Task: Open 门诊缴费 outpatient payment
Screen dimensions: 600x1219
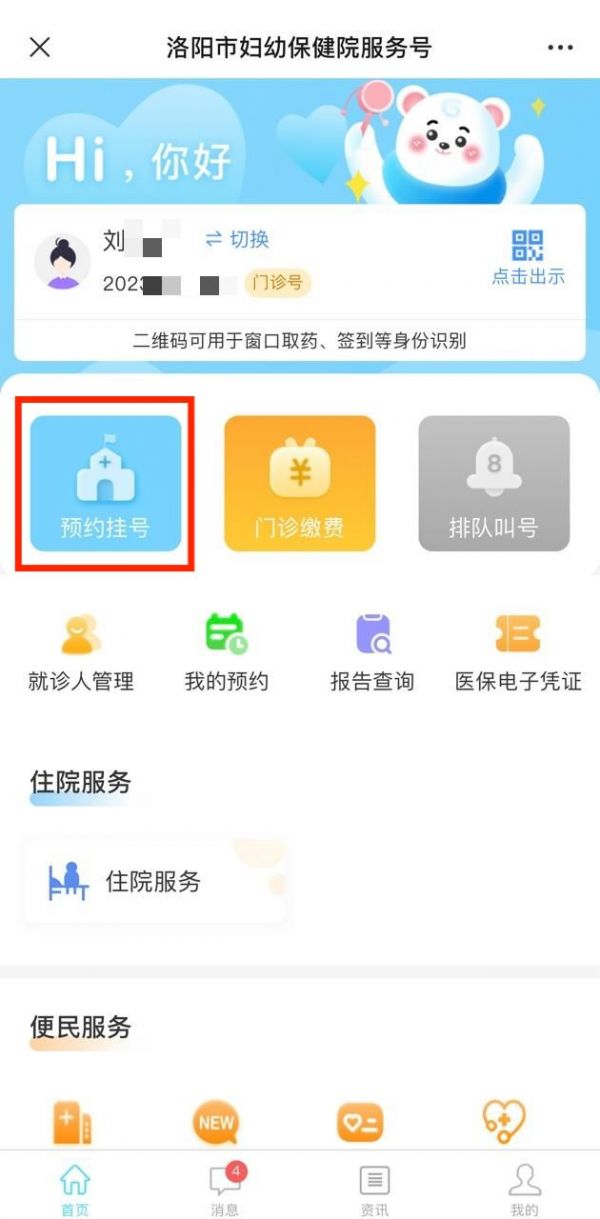Action: [x=299, y=484]
